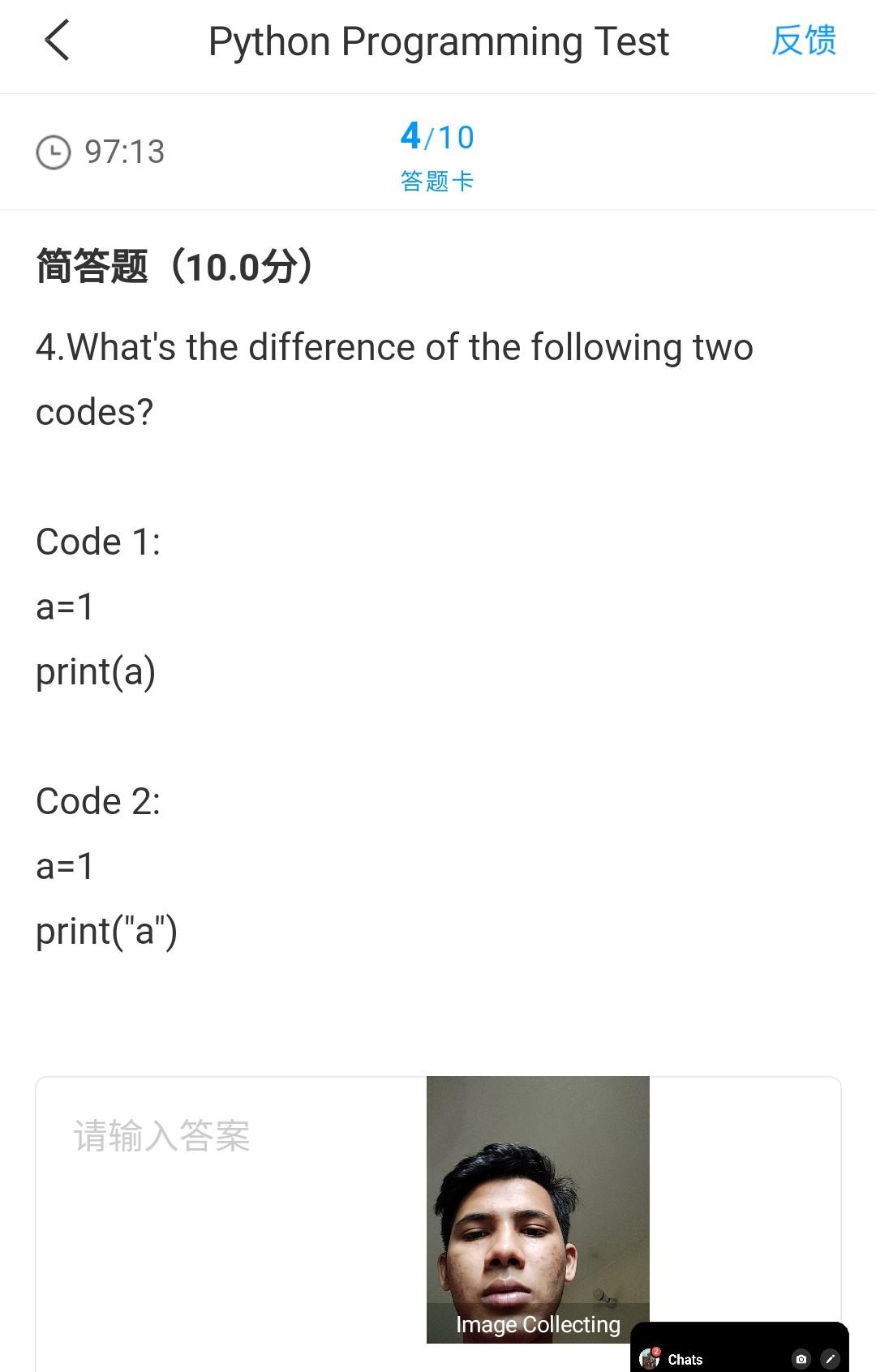Viewport: 876px width, 1372px height.
Task: Tap the pencil edit icon in Chats bubble
Action: (x=830, y=1359)
